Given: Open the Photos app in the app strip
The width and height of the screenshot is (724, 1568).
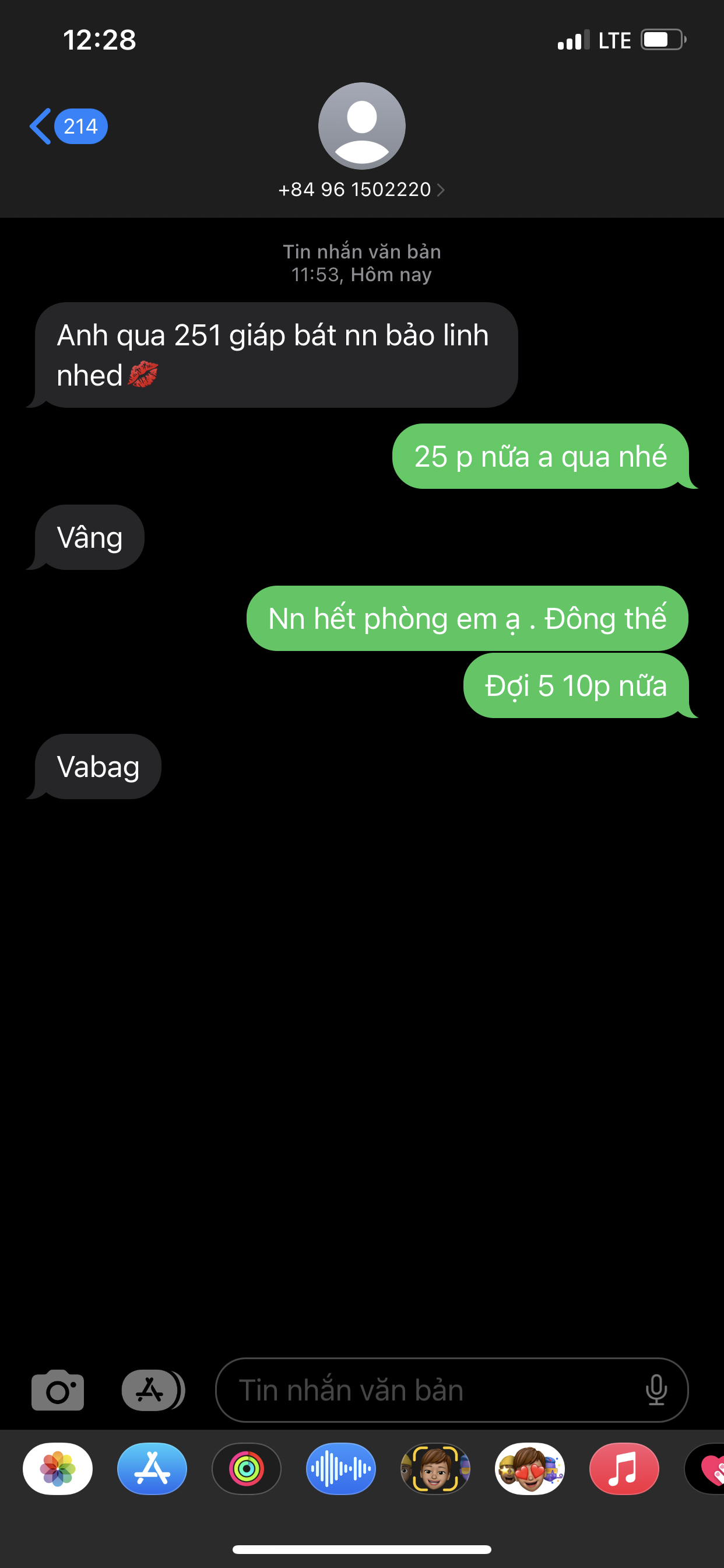Looking at the screenshot, I should click(x=58, y=1469).
